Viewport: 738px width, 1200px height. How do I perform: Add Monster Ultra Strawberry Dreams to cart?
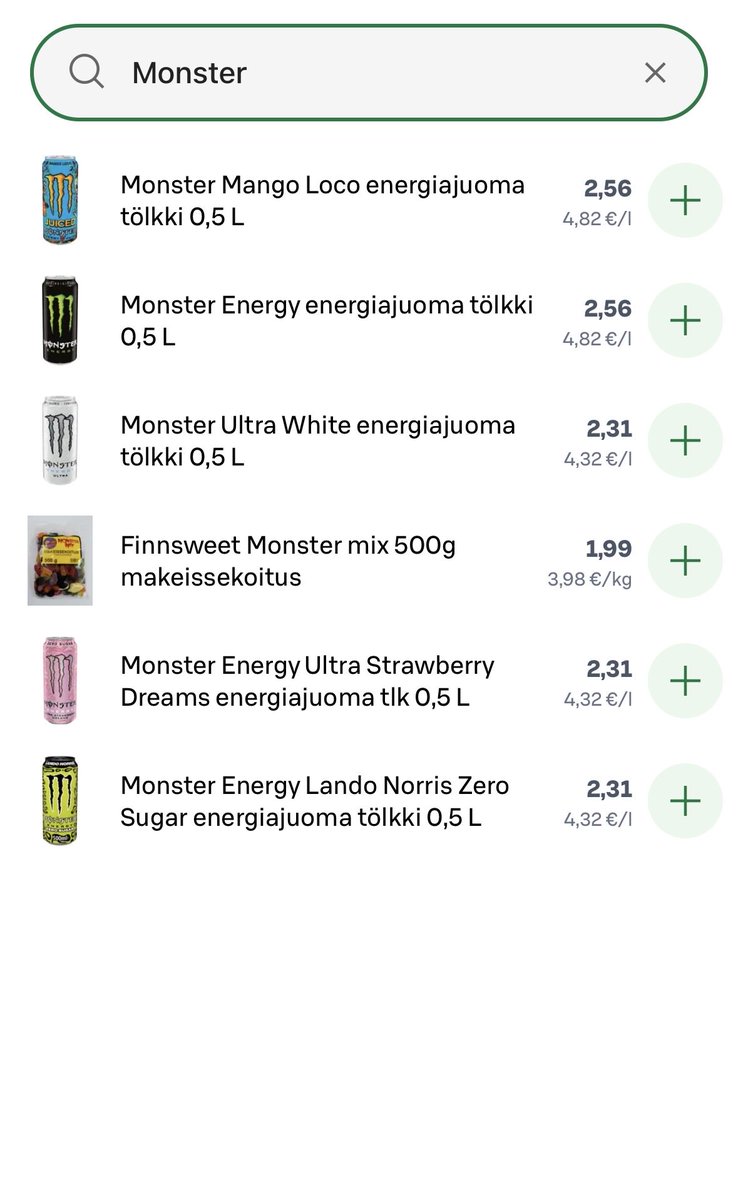685,681
